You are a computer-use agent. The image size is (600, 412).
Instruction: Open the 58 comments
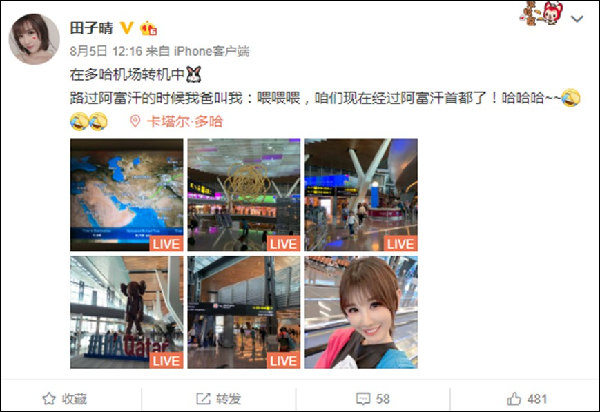372,397
